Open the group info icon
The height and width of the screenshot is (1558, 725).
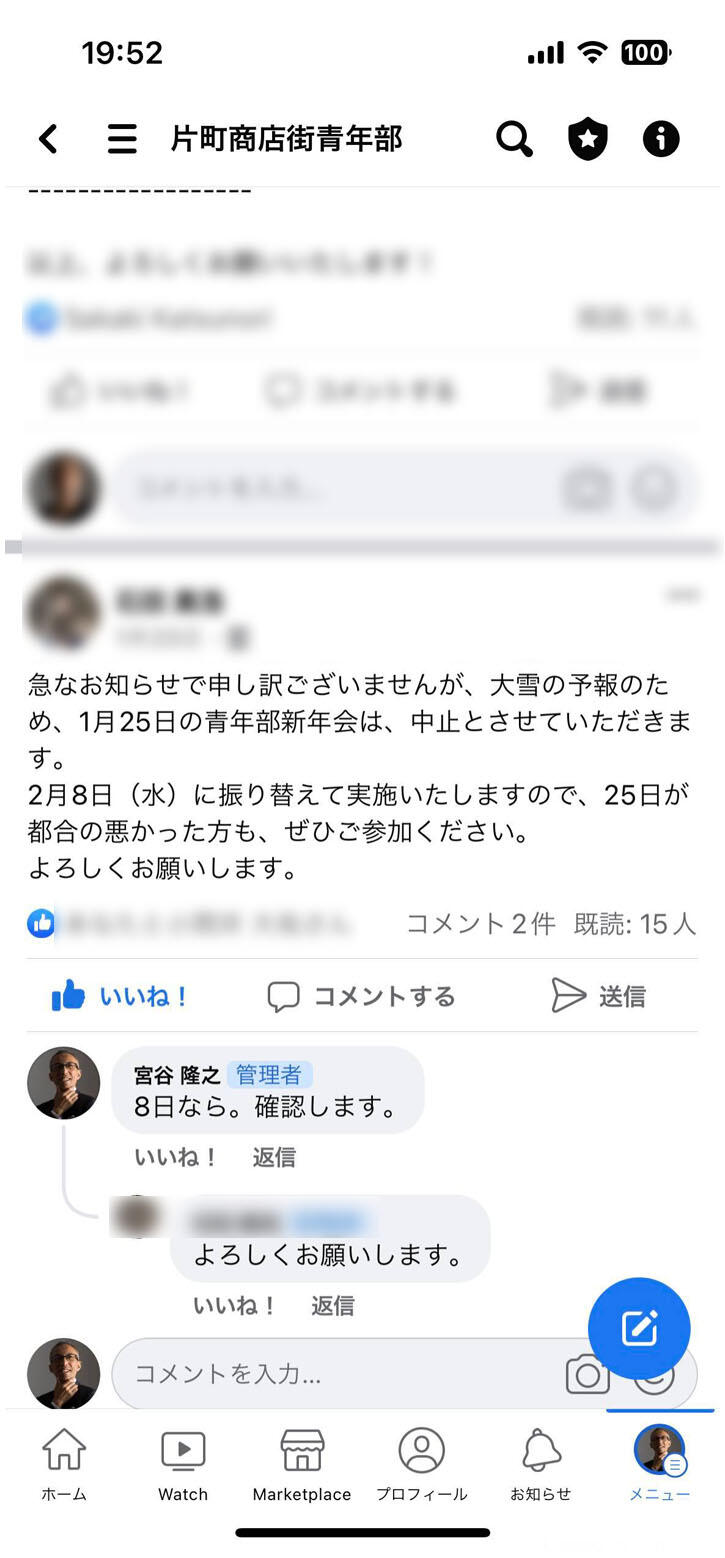pos(660,139)
